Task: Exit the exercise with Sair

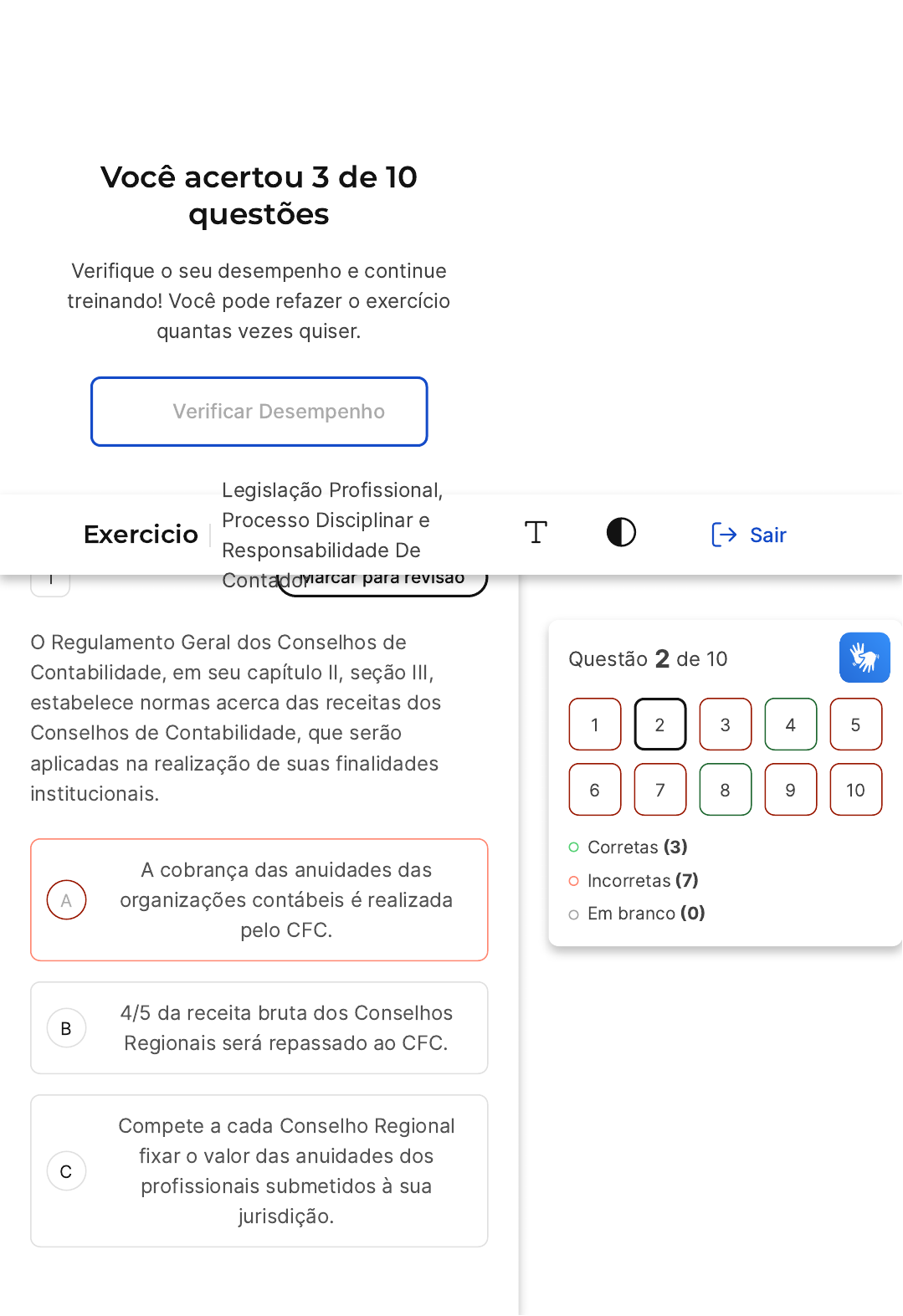Action: [749, 535]
